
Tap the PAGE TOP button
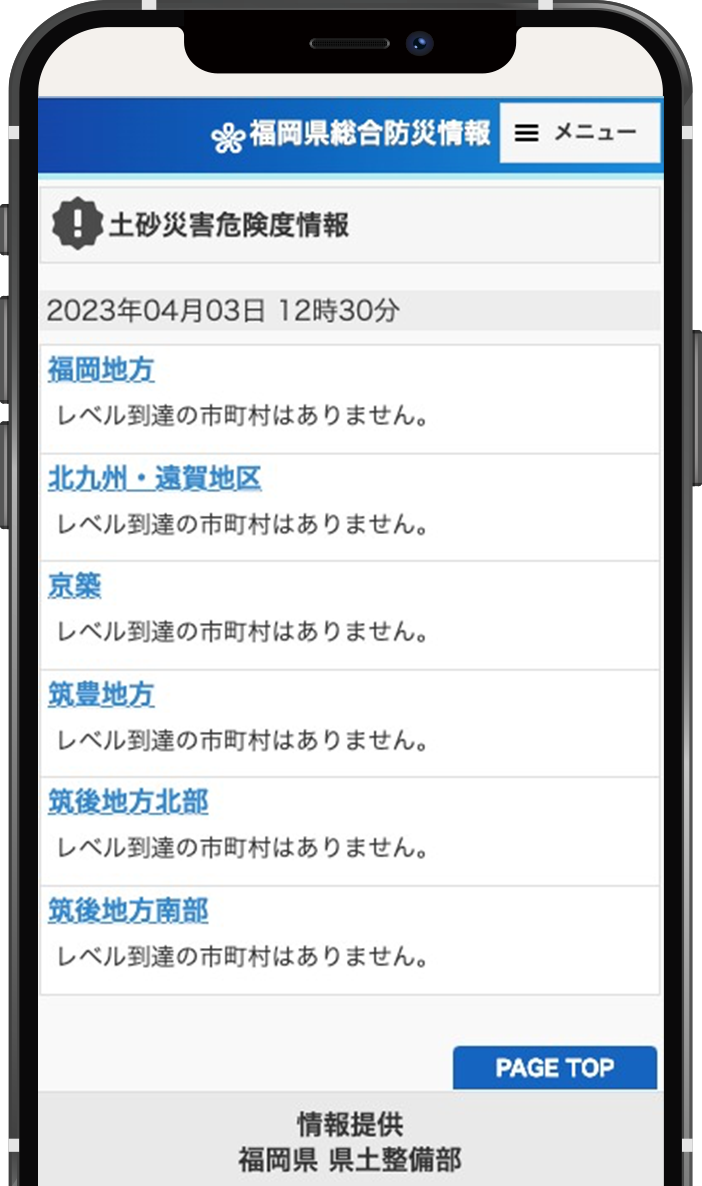click(x=554, y=1067)
